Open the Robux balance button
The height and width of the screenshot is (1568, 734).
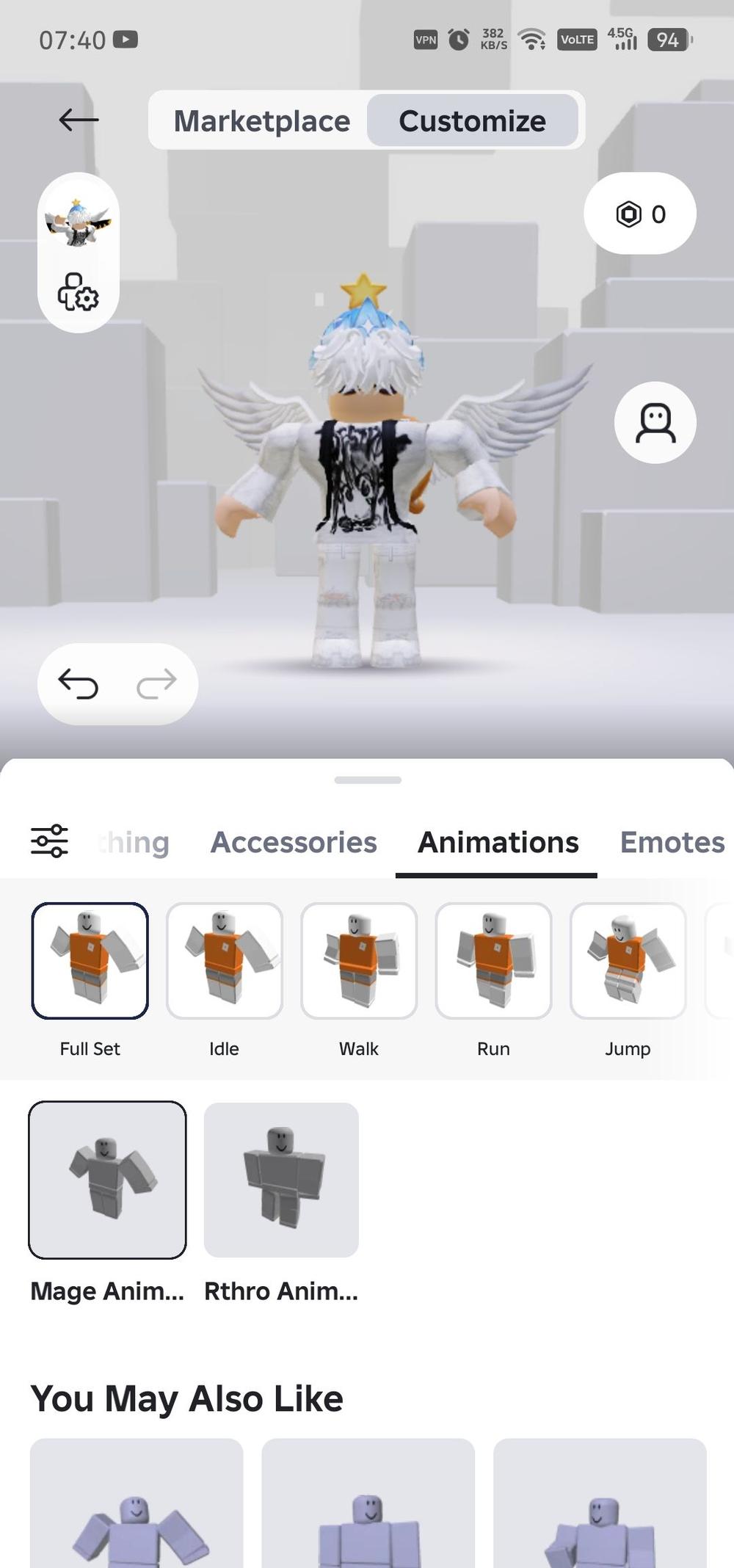[639, 214]
